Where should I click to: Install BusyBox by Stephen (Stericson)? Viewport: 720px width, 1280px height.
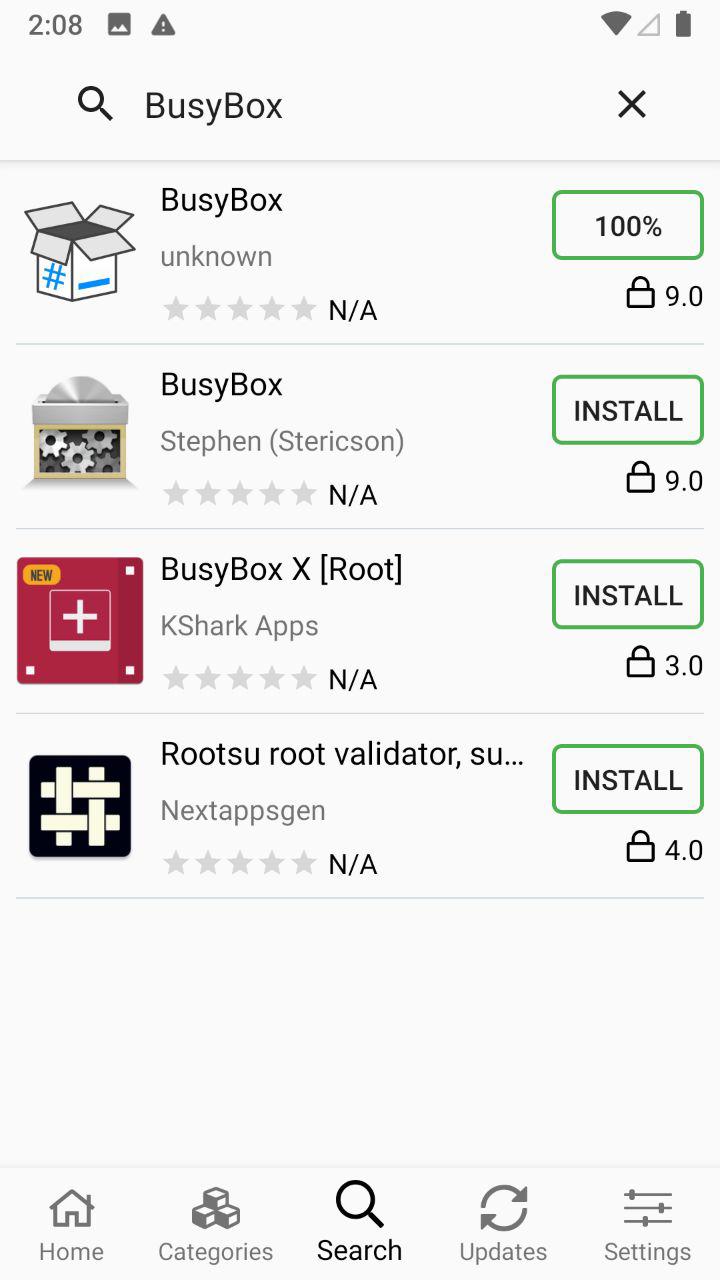point(628,410)
